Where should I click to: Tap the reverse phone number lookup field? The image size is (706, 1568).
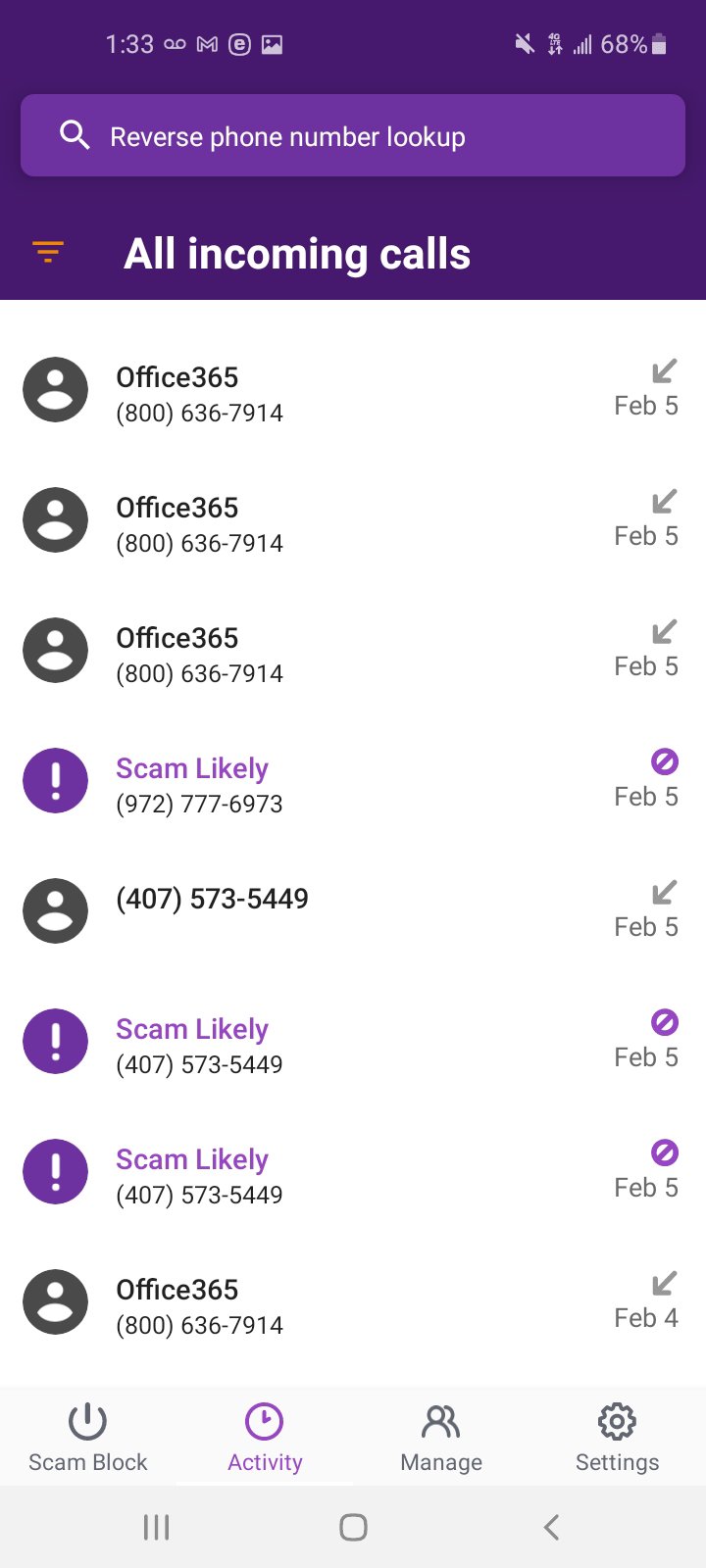pyautogui.click(x=353, y=136)
